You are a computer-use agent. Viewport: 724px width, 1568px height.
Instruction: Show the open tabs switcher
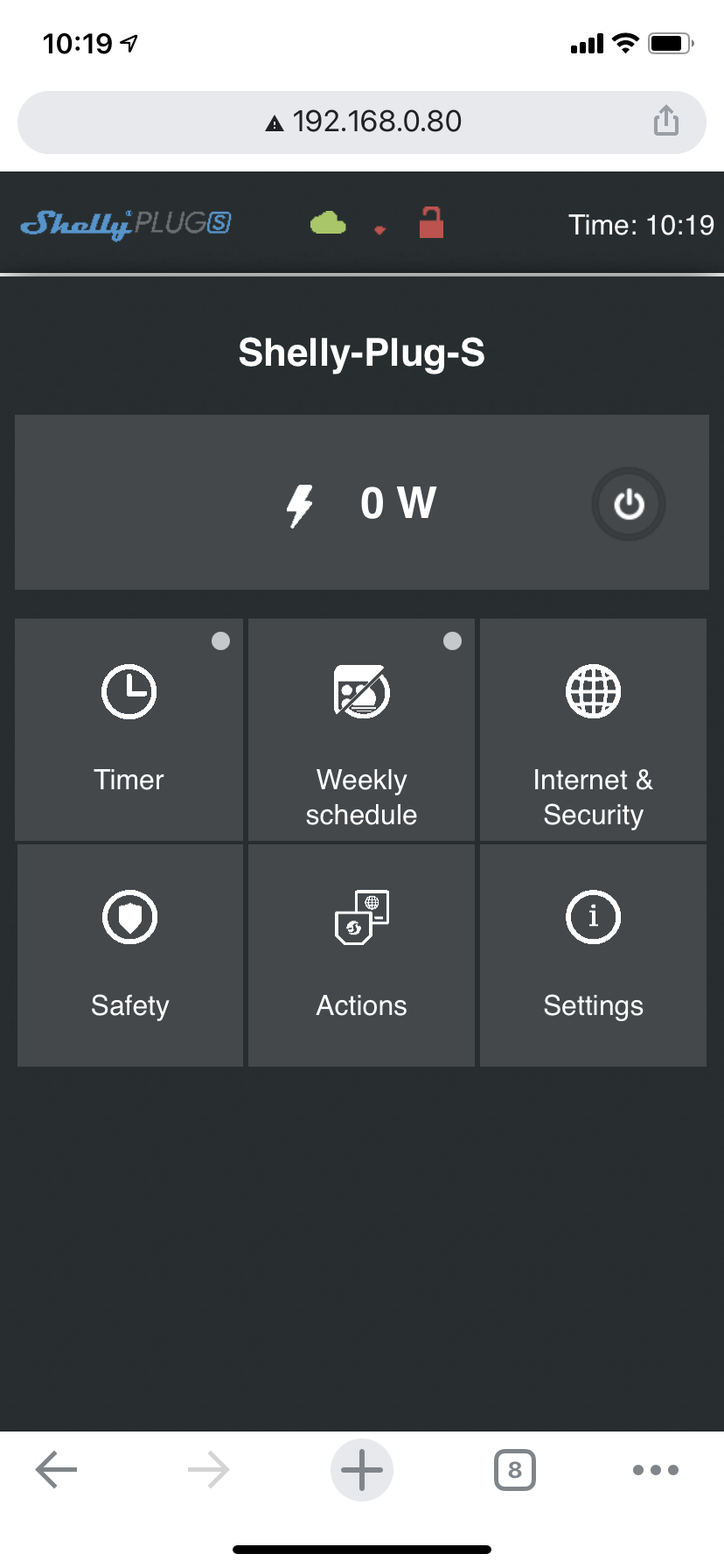514,1470
